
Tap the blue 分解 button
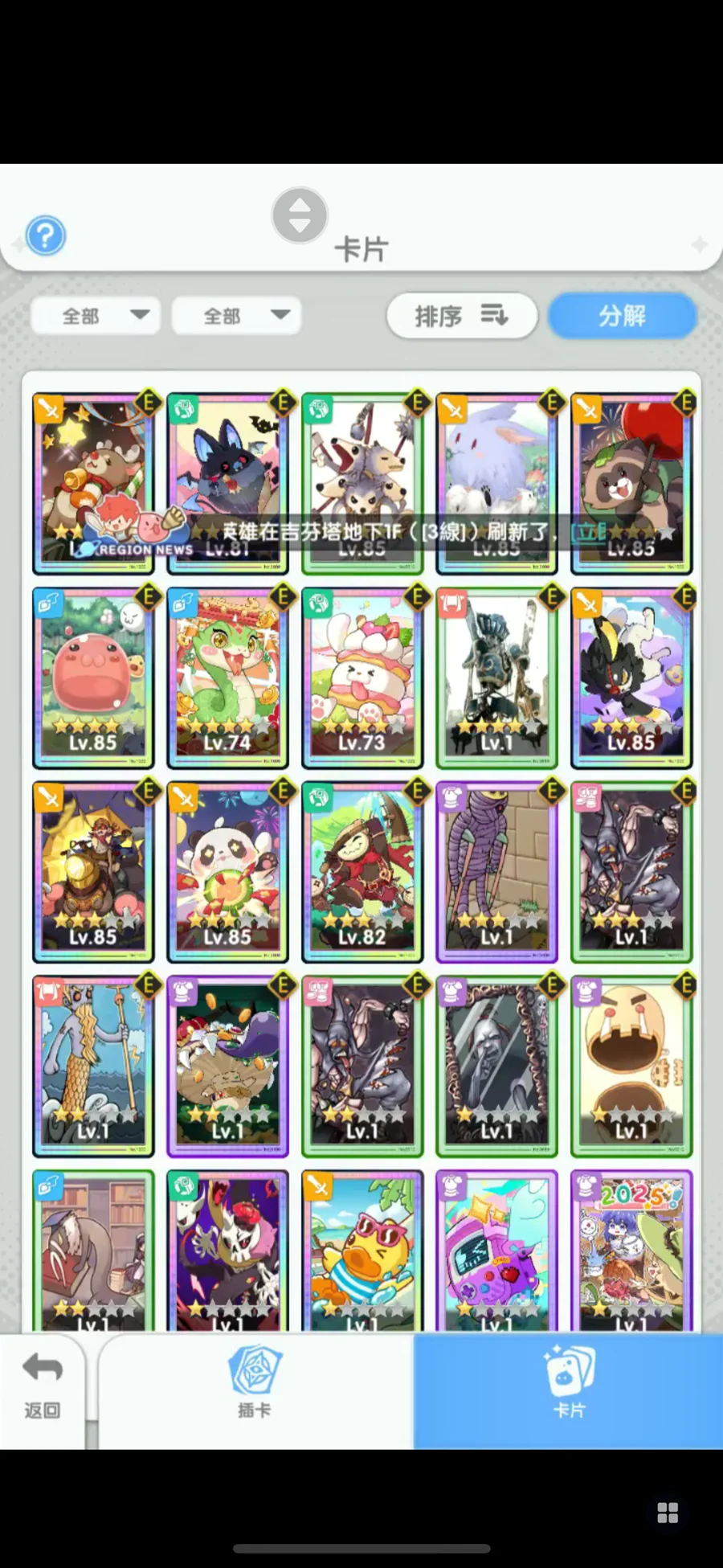tap(623, 315)
